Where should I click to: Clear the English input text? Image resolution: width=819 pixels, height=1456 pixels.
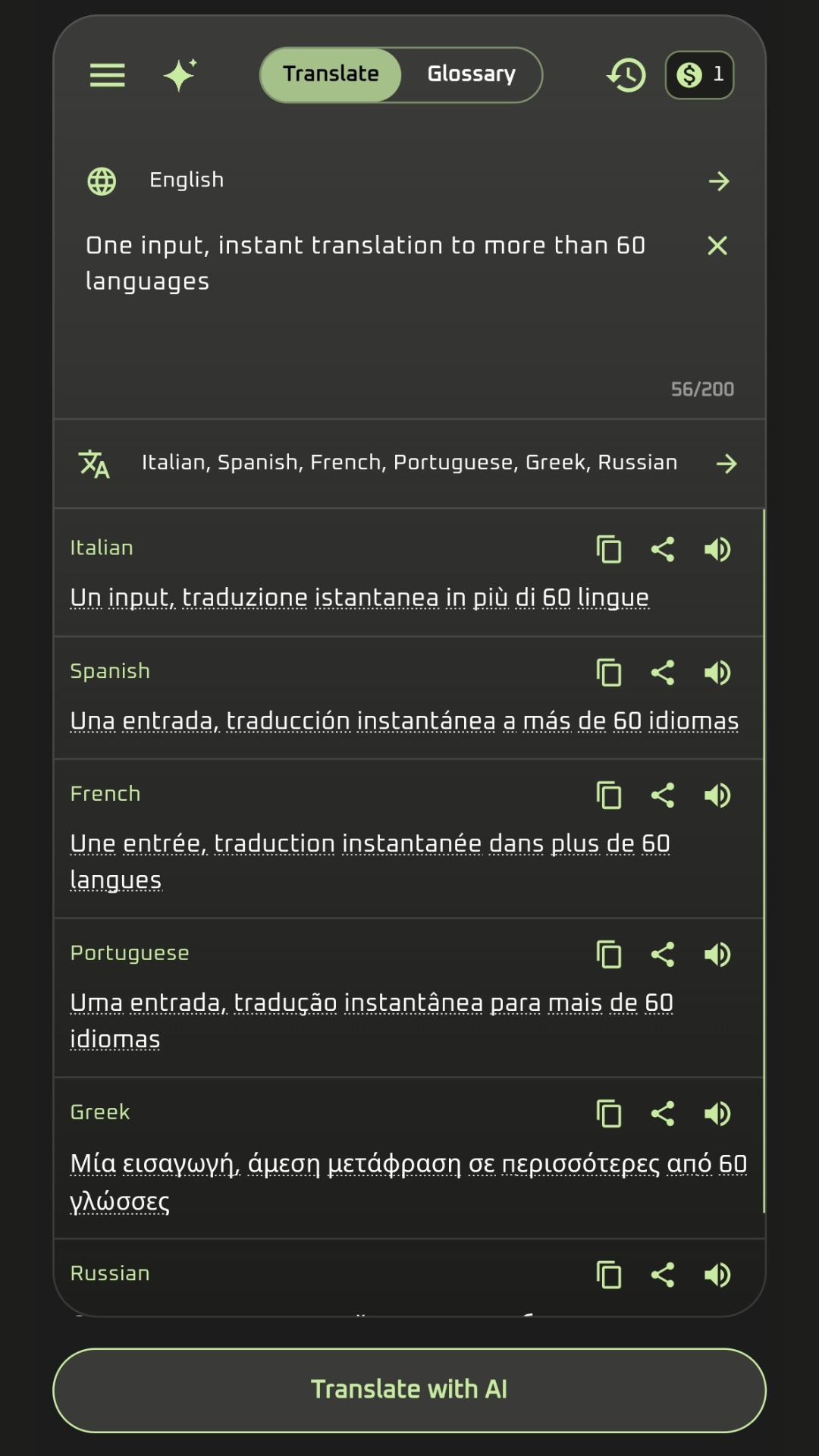717,245
